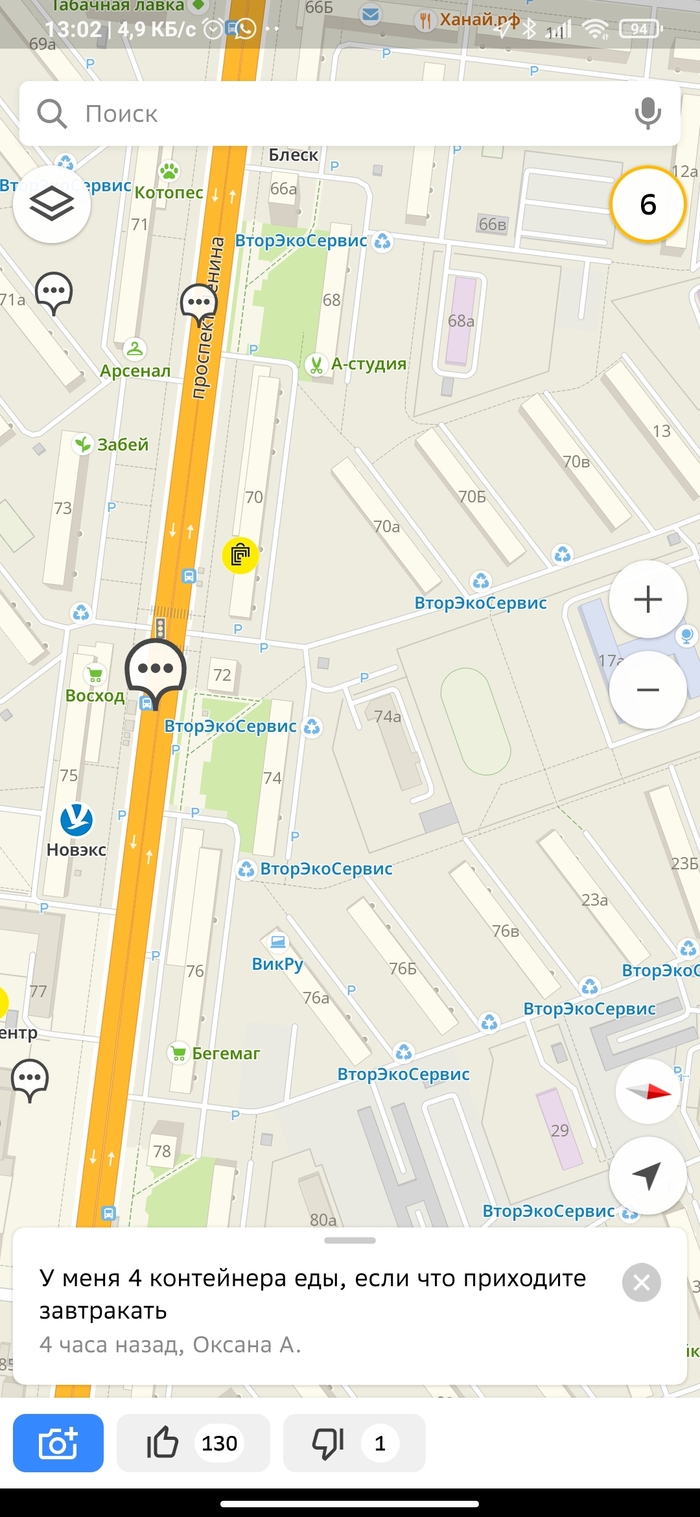Reset map orientation with compass button
Image resolution: width=700 pixels, height=1517 pixels.
[648, 1092]
